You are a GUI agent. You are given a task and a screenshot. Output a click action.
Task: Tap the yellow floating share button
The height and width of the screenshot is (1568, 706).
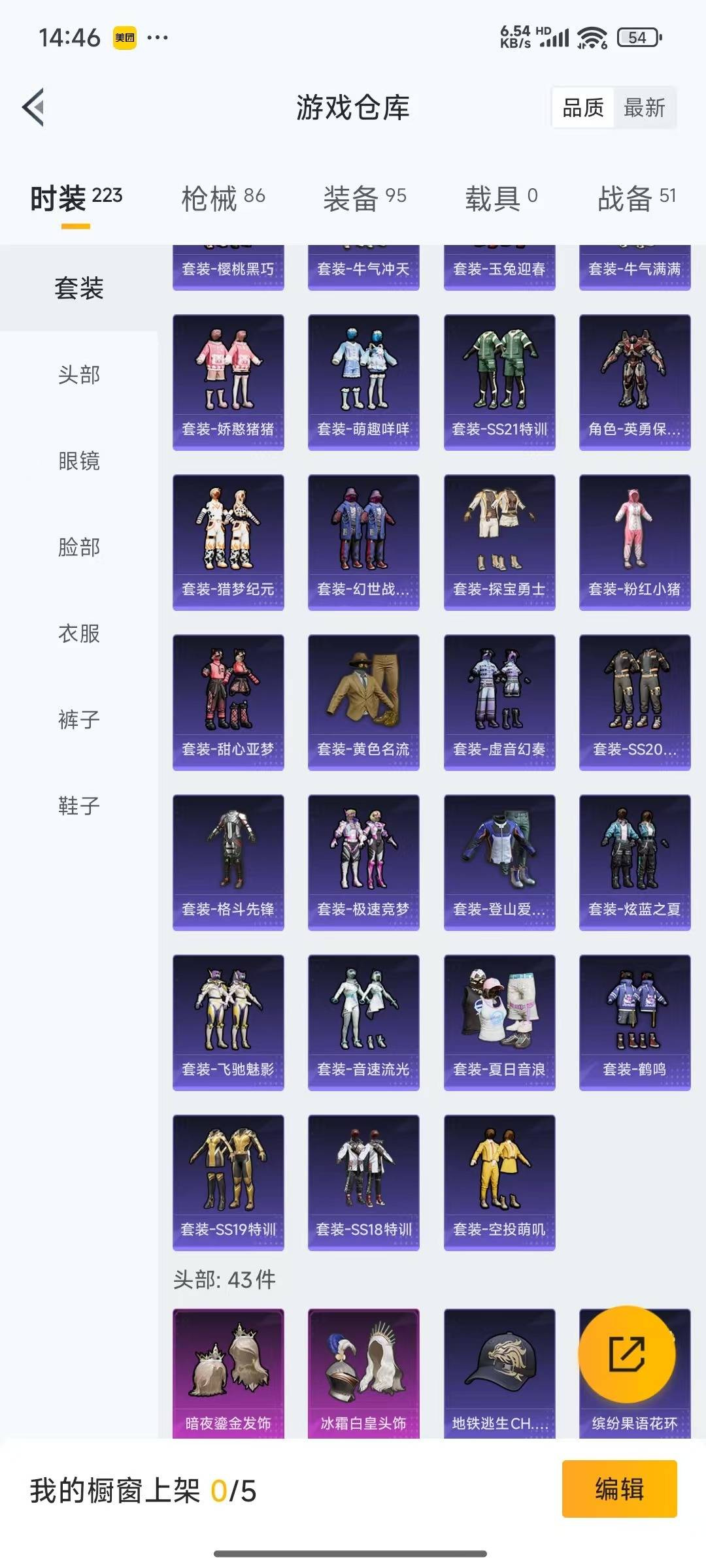coord(626,1354)
